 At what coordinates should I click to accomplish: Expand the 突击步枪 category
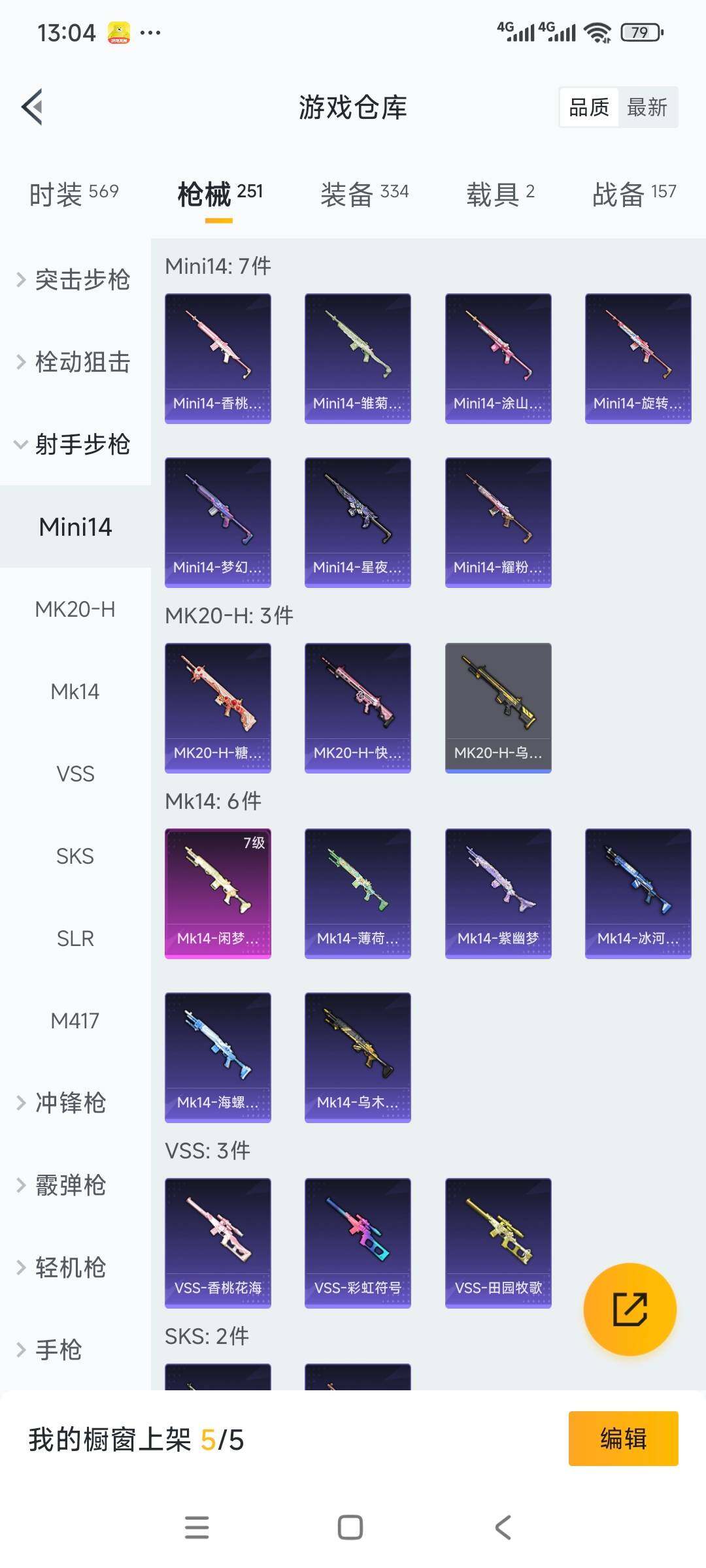(75, 280)
